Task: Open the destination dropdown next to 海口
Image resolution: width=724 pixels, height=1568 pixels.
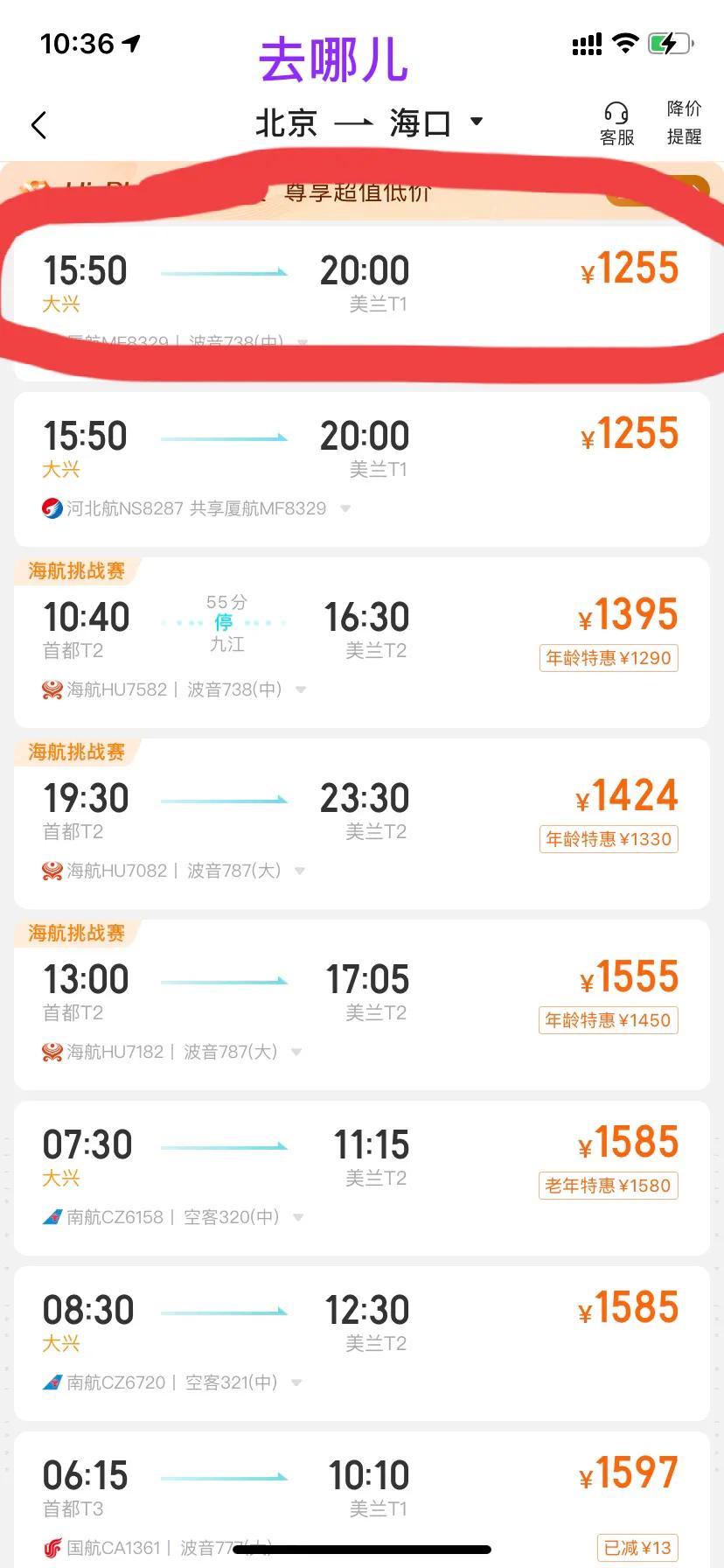Action: point(478,122)
